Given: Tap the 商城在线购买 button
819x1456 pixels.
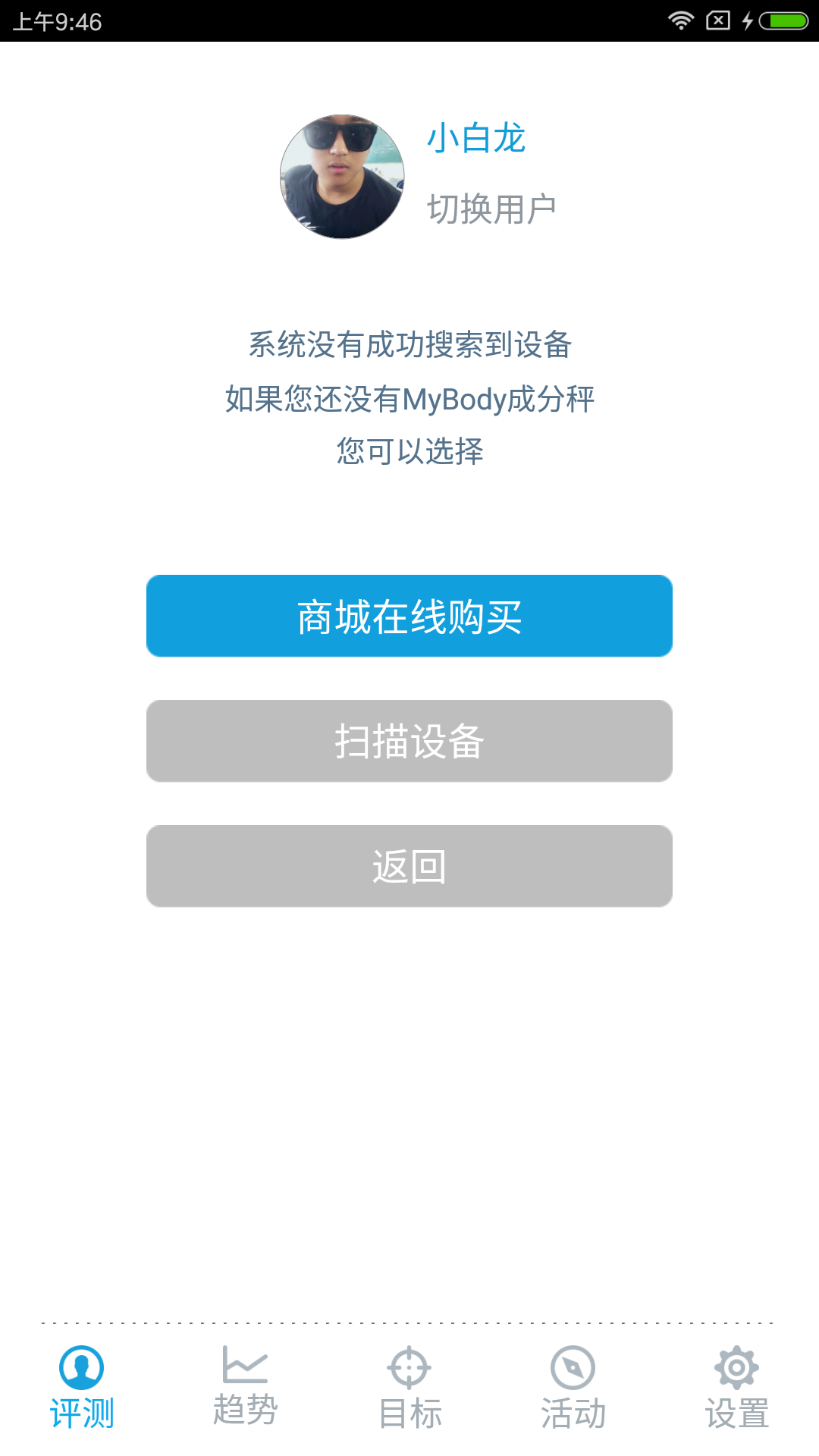Looking at the screenshot, I should 409,616.
